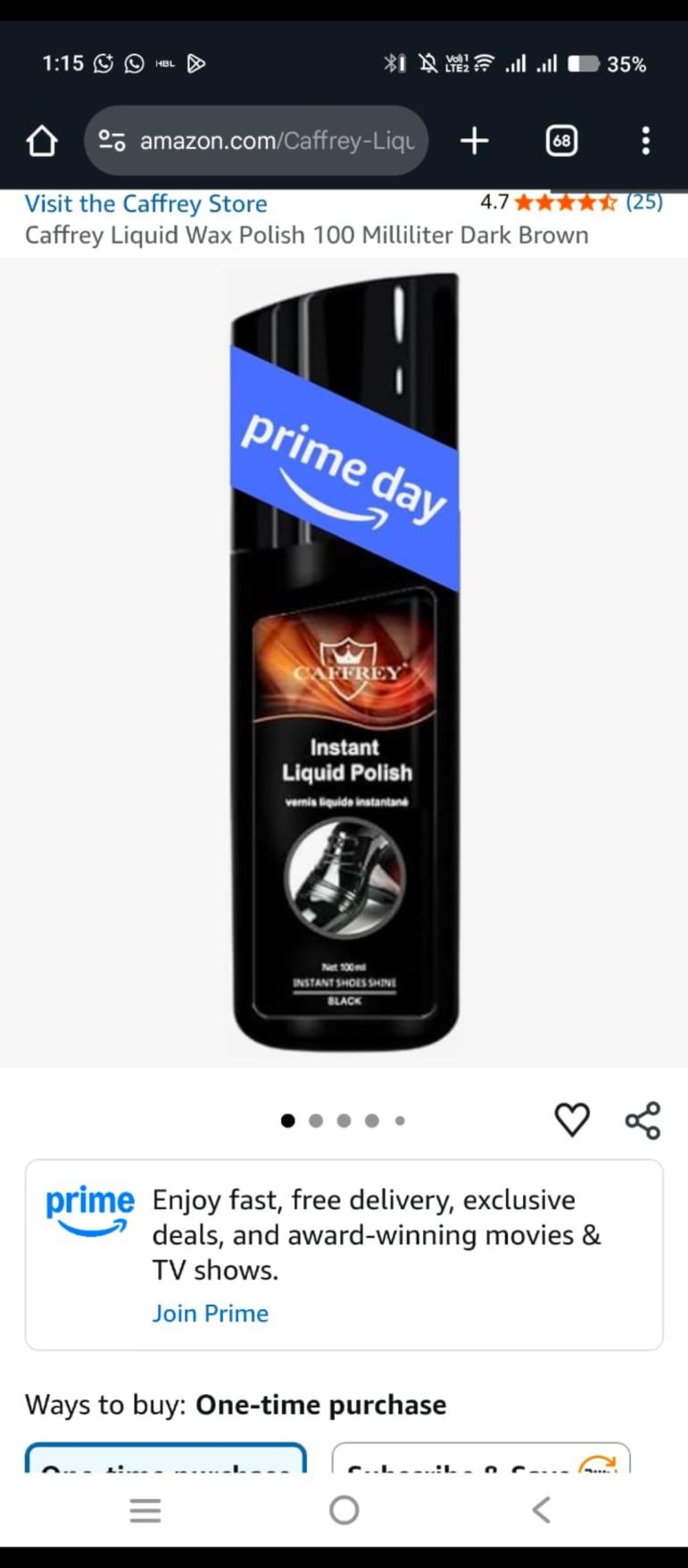
Task: Open the tab switcher showing 68 tabs
Action: [x=561, y=141]
